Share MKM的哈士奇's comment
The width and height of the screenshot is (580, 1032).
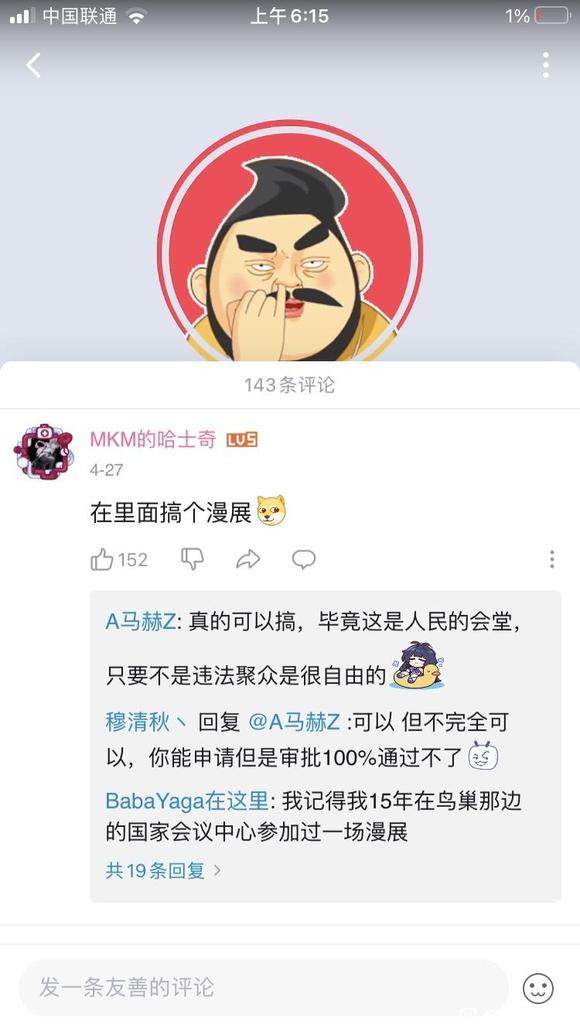pos(248,559)
